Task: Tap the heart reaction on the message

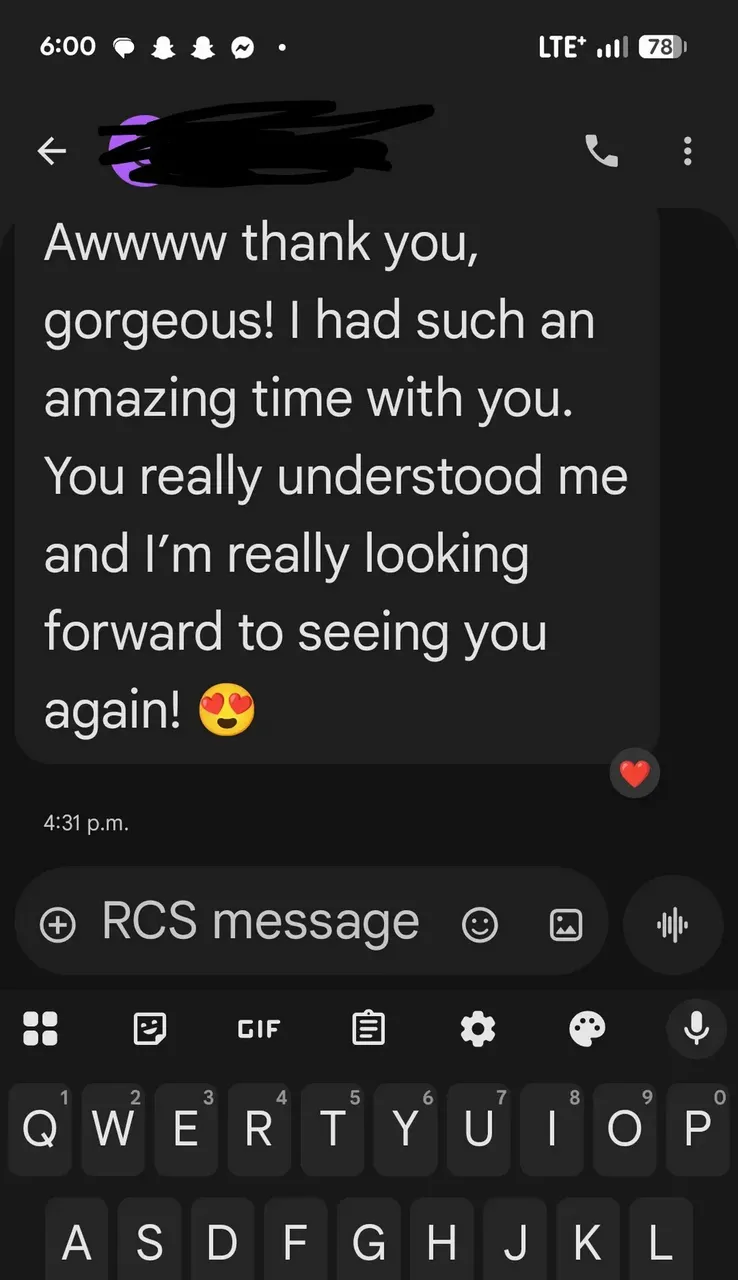Action: [635, 773]
